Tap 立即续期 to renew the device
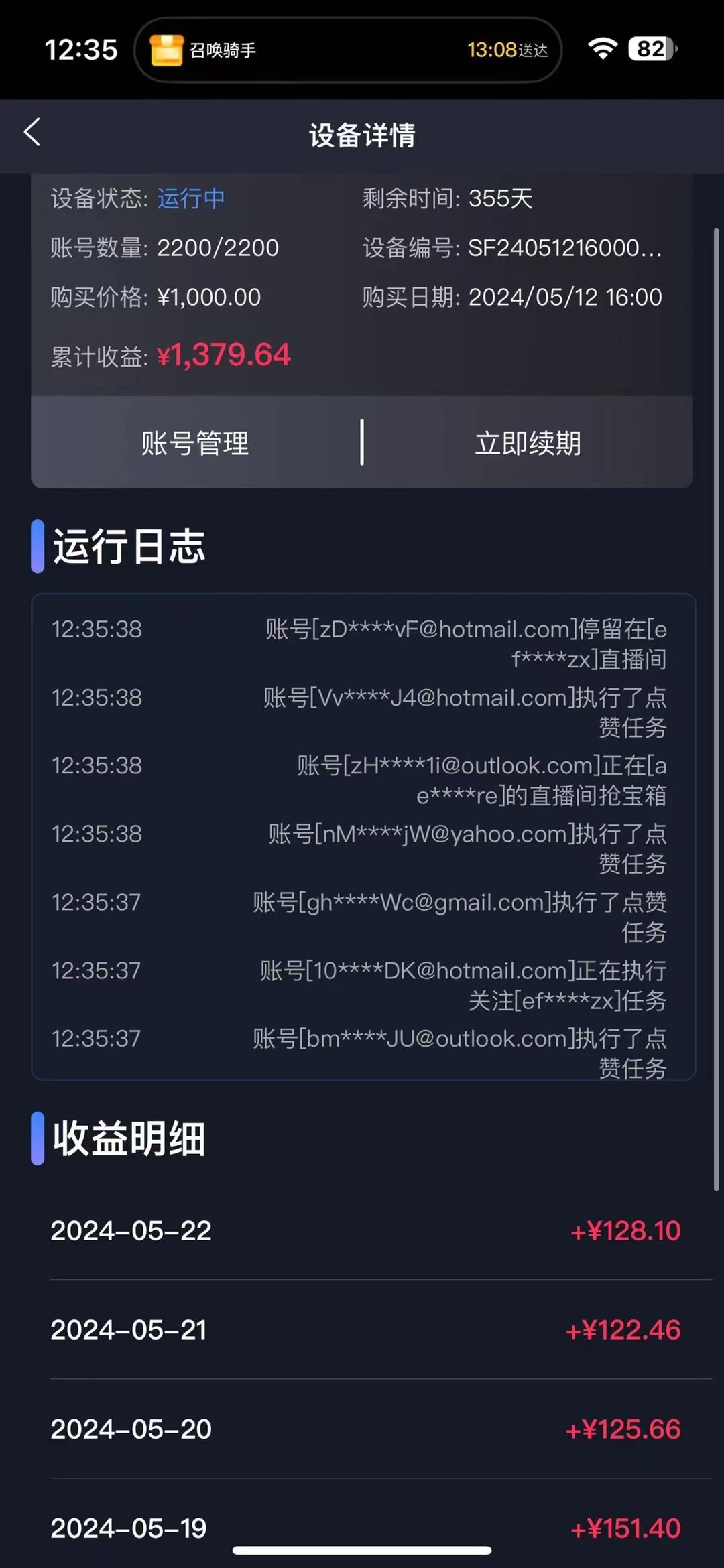Screen dimensions: 724x1568 click(528, 443)
